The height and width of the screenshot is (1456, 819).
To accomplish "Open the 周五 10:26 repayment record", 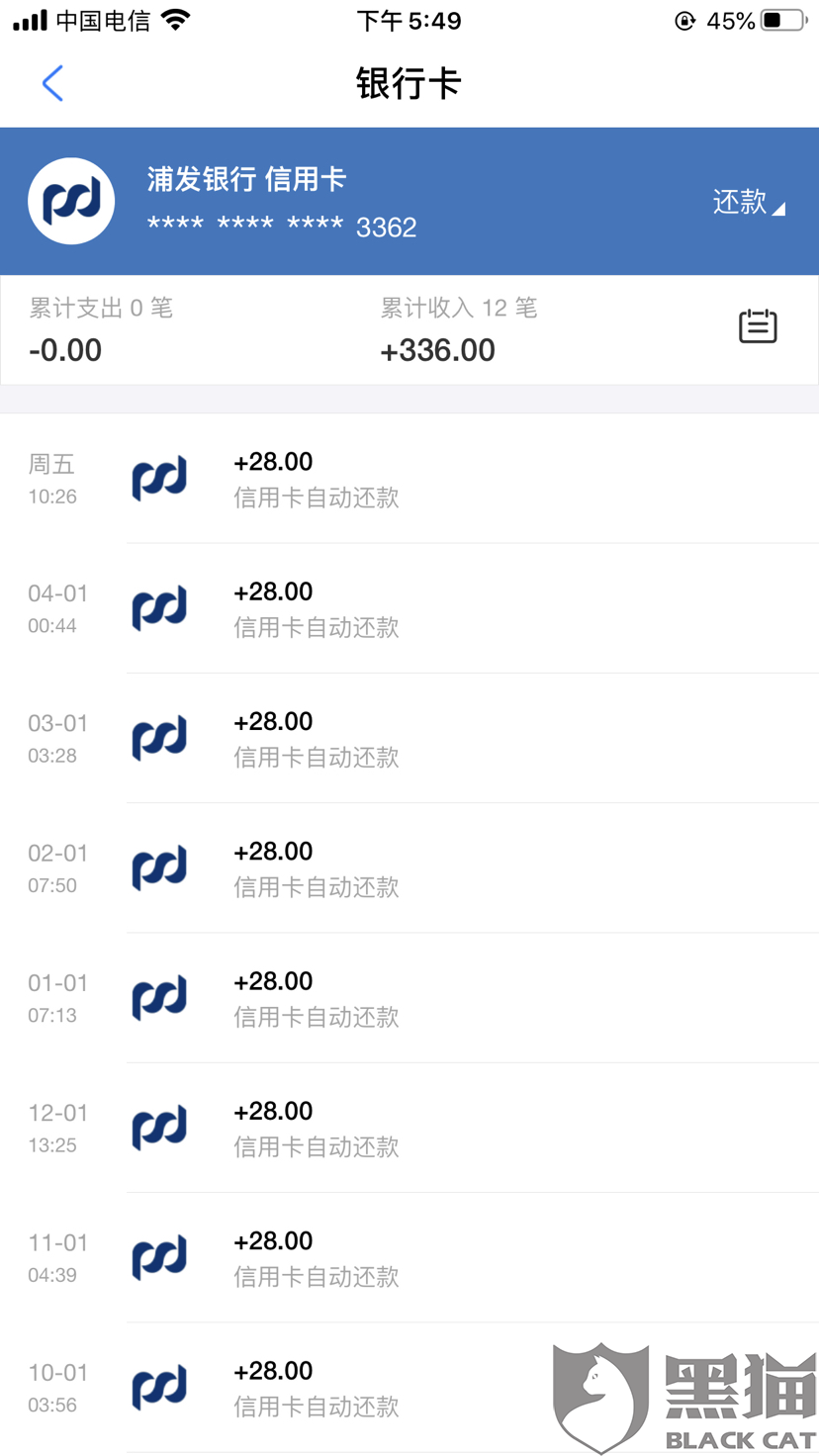I will [409, 479].
